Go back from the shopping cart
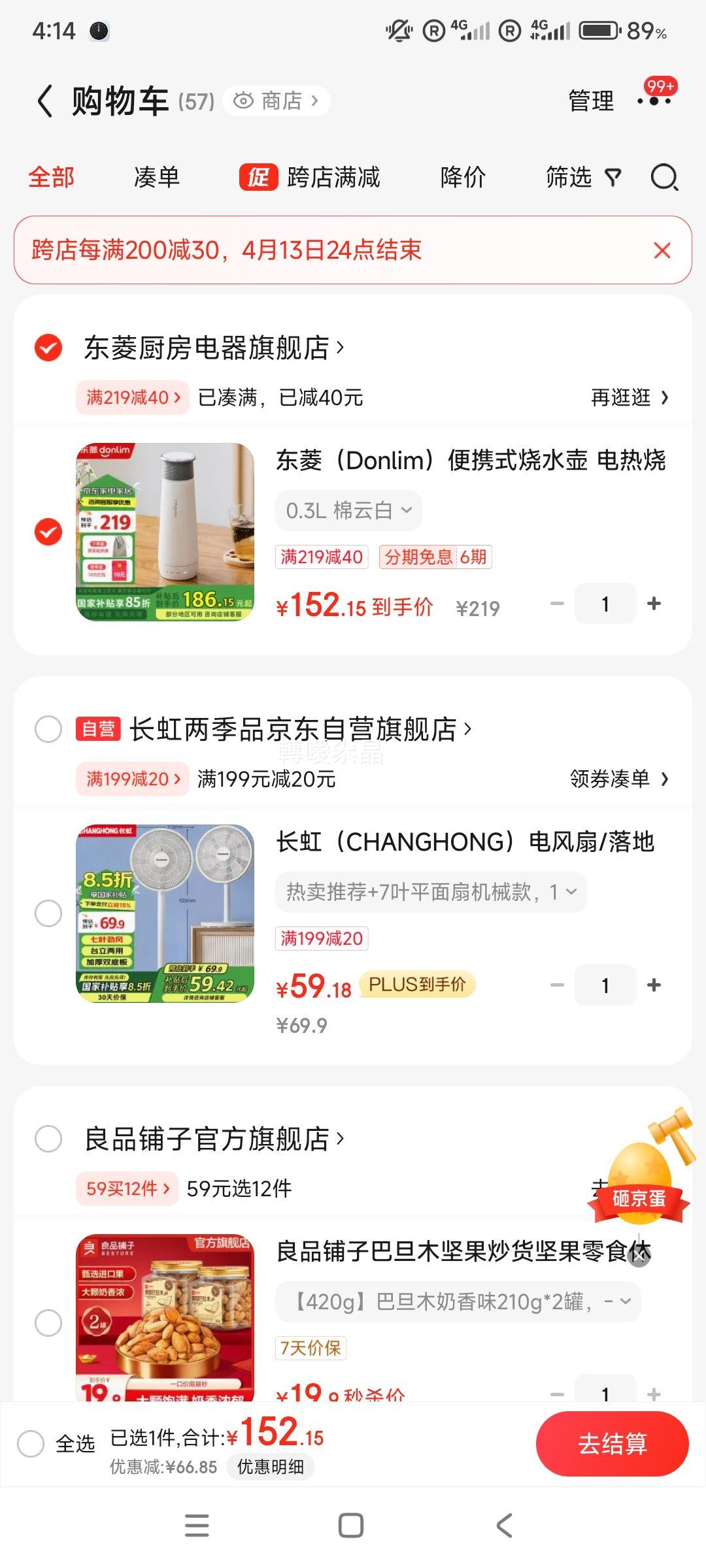Image resolution: width=706 pixels, height=1568 pixels. [x=44, y=102]
